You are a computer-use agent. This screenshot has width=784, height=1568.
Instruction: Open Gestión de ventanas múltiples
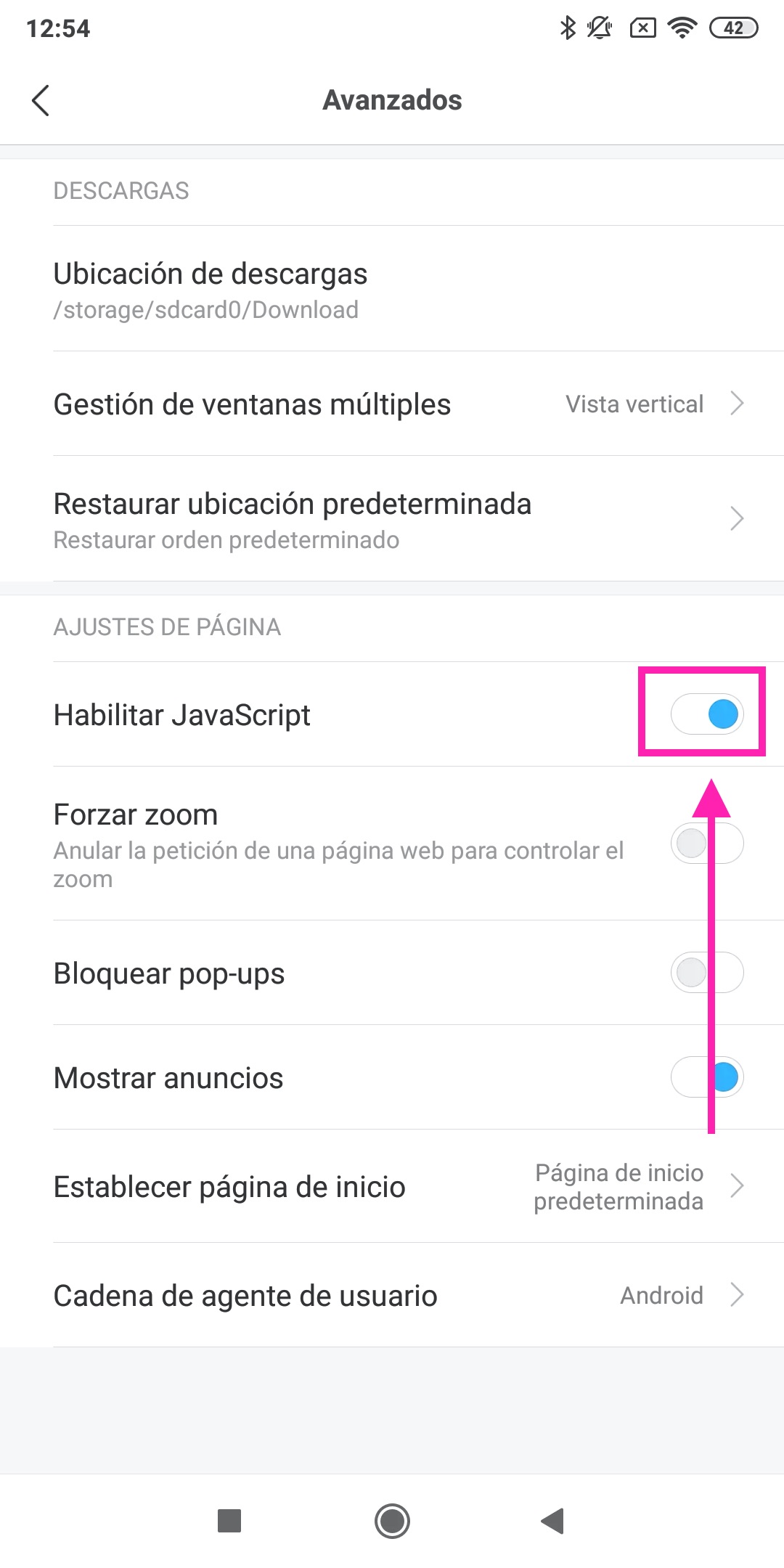coord(392,404)
